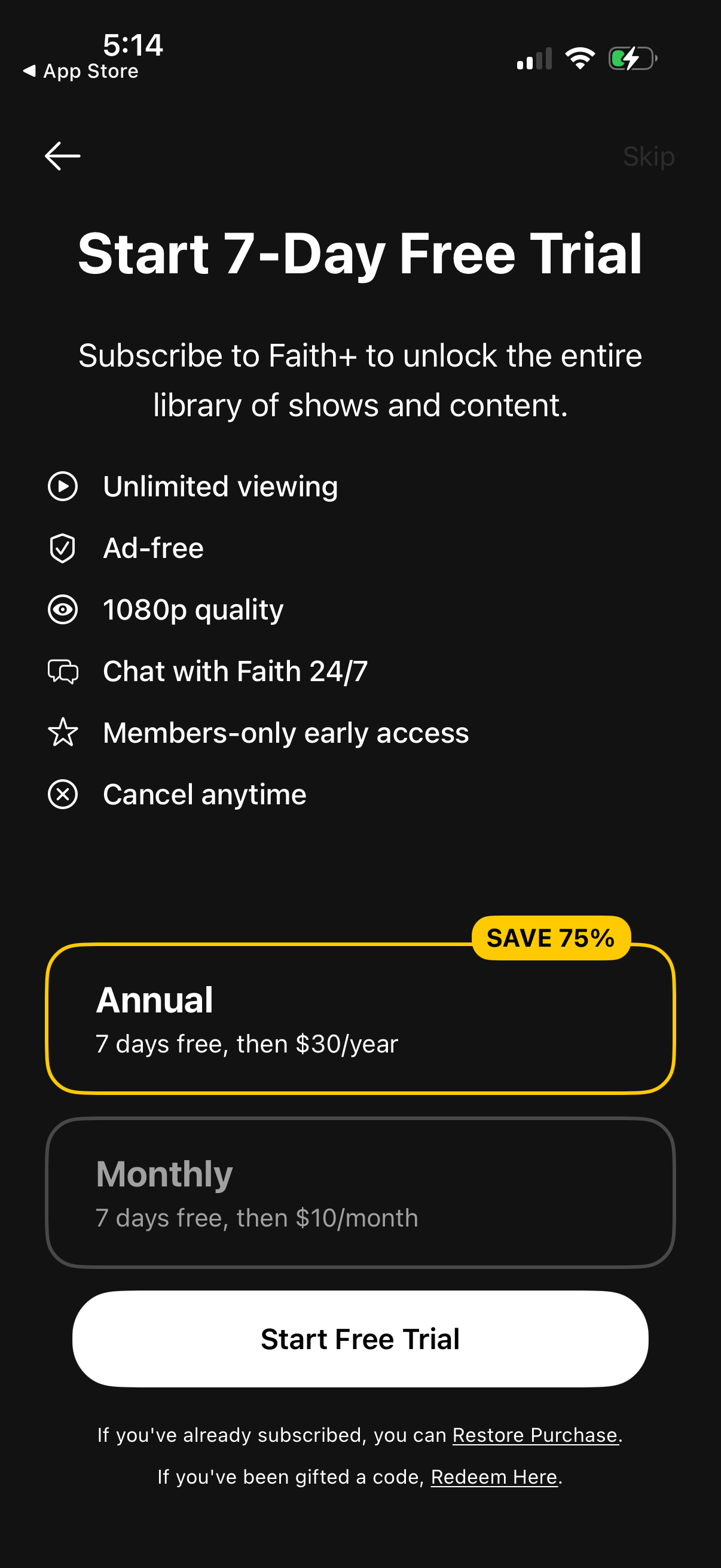This screenshot has height=1568, width=721.
Task: Open the App Store via status bar shortcut
Action: (79, 71)
